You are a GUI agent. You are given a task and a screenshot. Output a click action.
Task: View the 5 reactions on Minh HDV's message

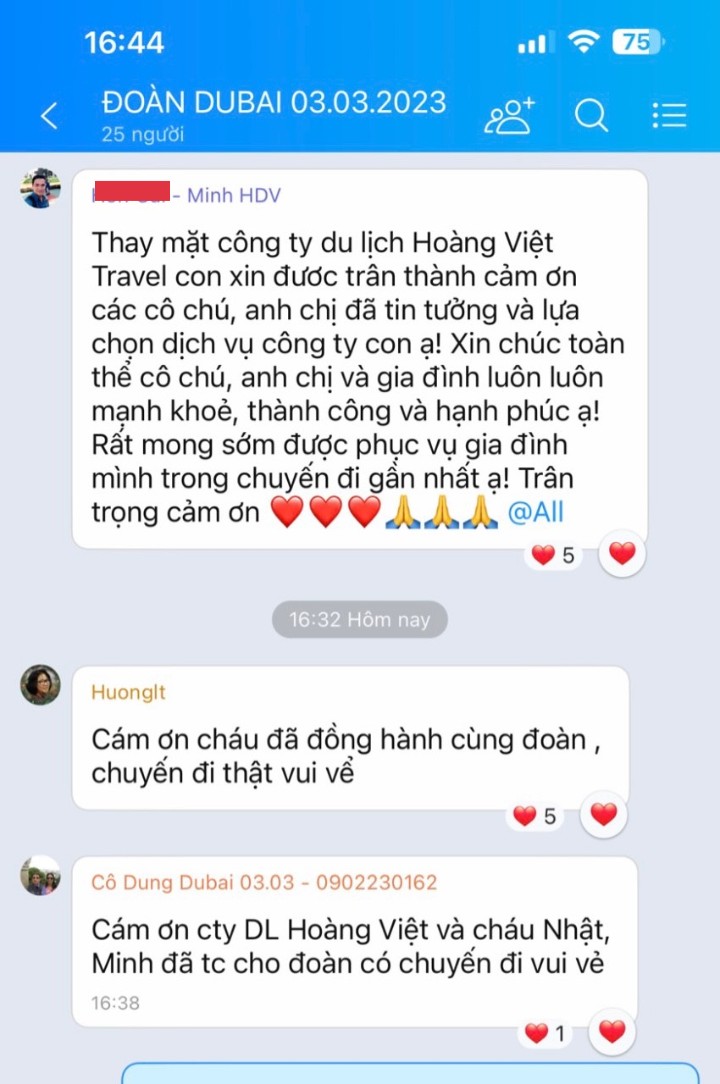(x=553, y=555)
